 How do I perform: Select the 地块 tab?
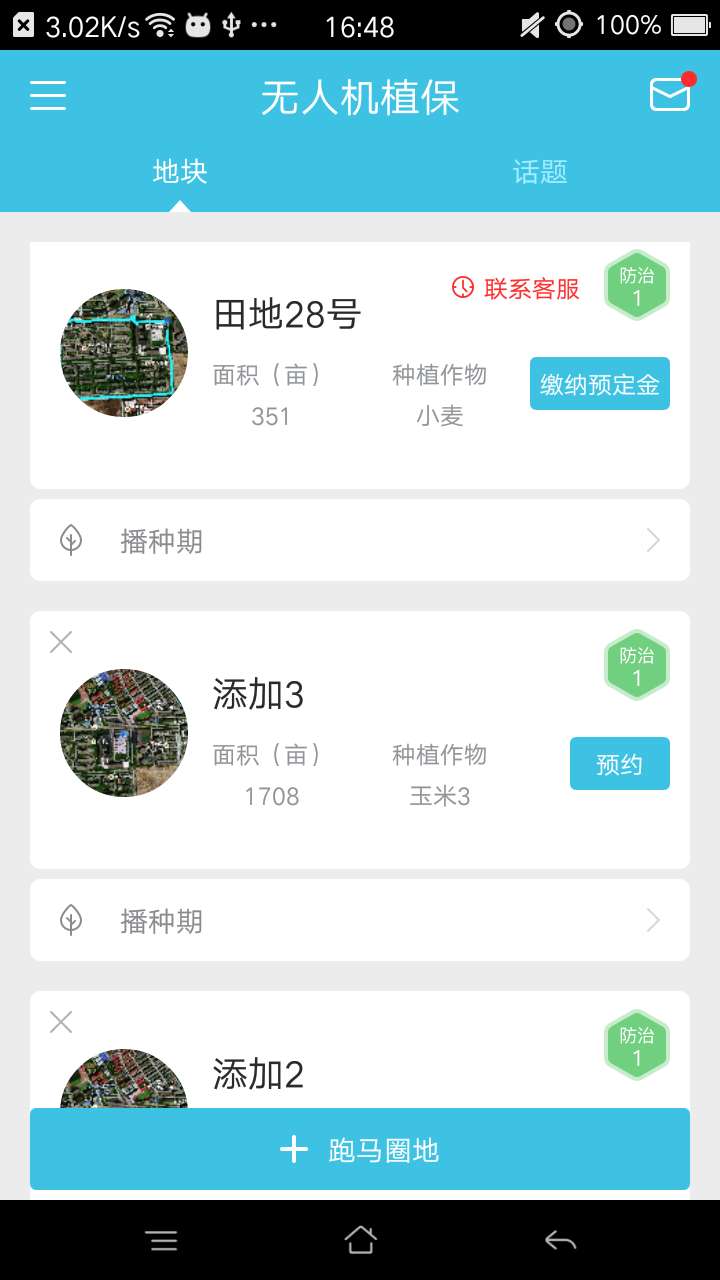coord(180,172)
